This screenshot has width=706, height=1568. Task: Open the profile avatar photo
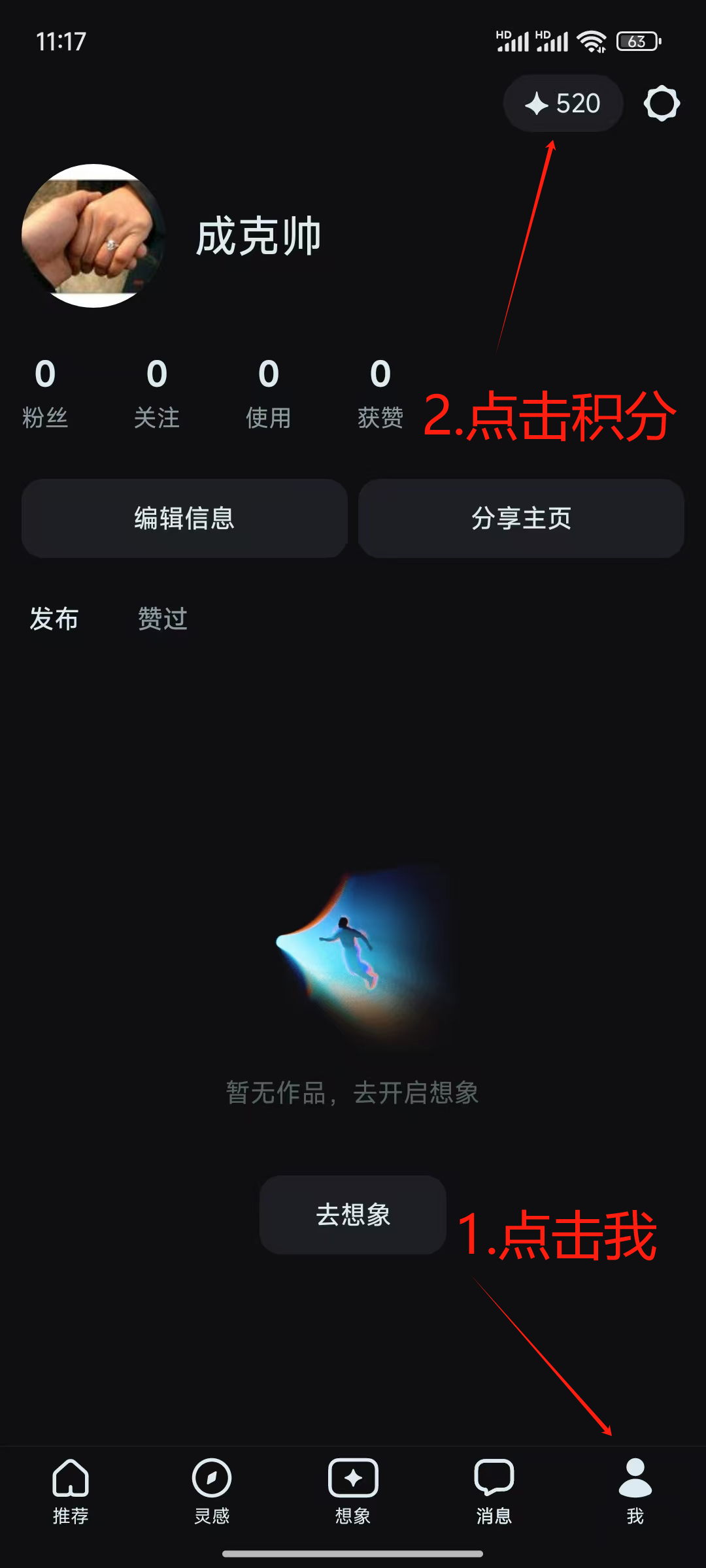point(95,235)
